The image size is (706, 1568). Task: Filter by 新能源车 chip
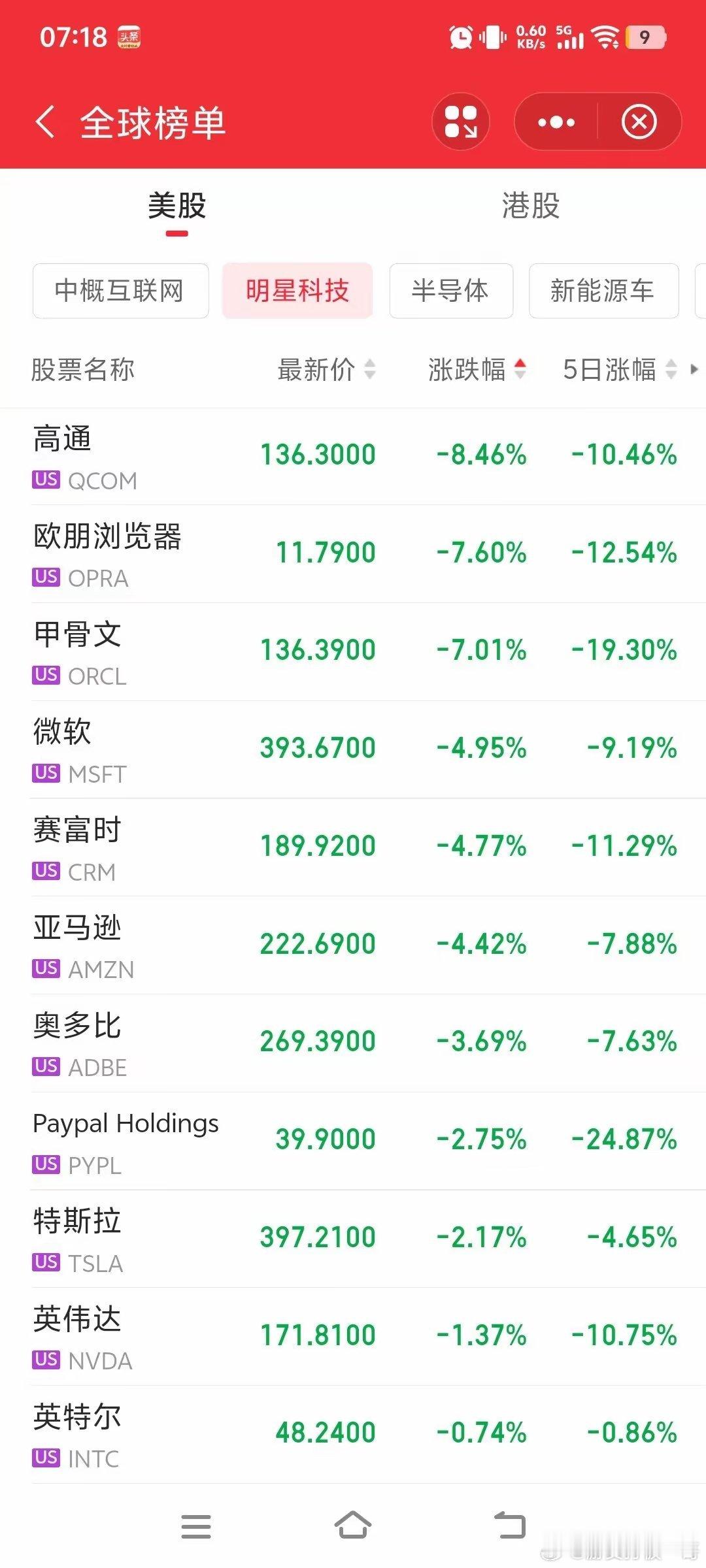point(603,291)
